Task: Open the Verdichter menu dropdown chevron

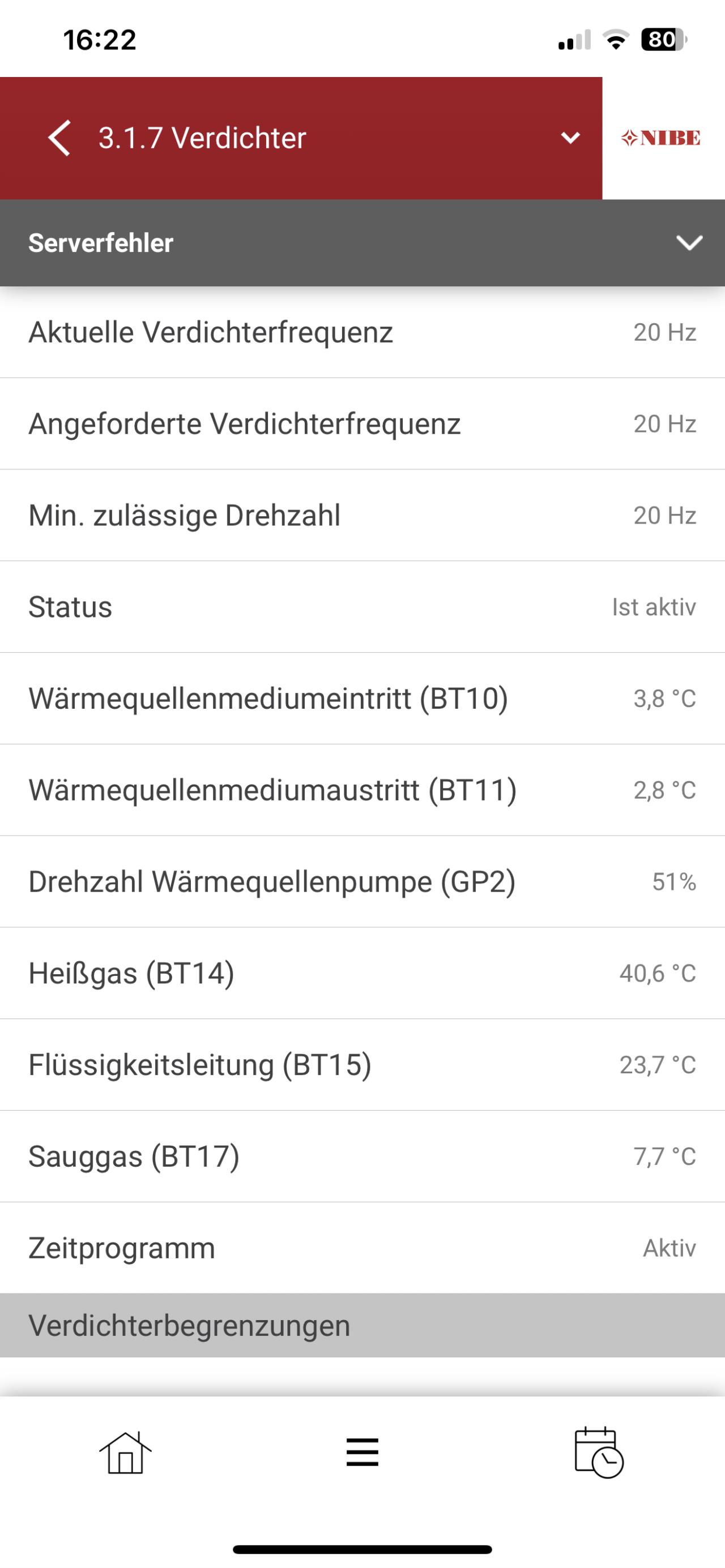Action: 570,138
